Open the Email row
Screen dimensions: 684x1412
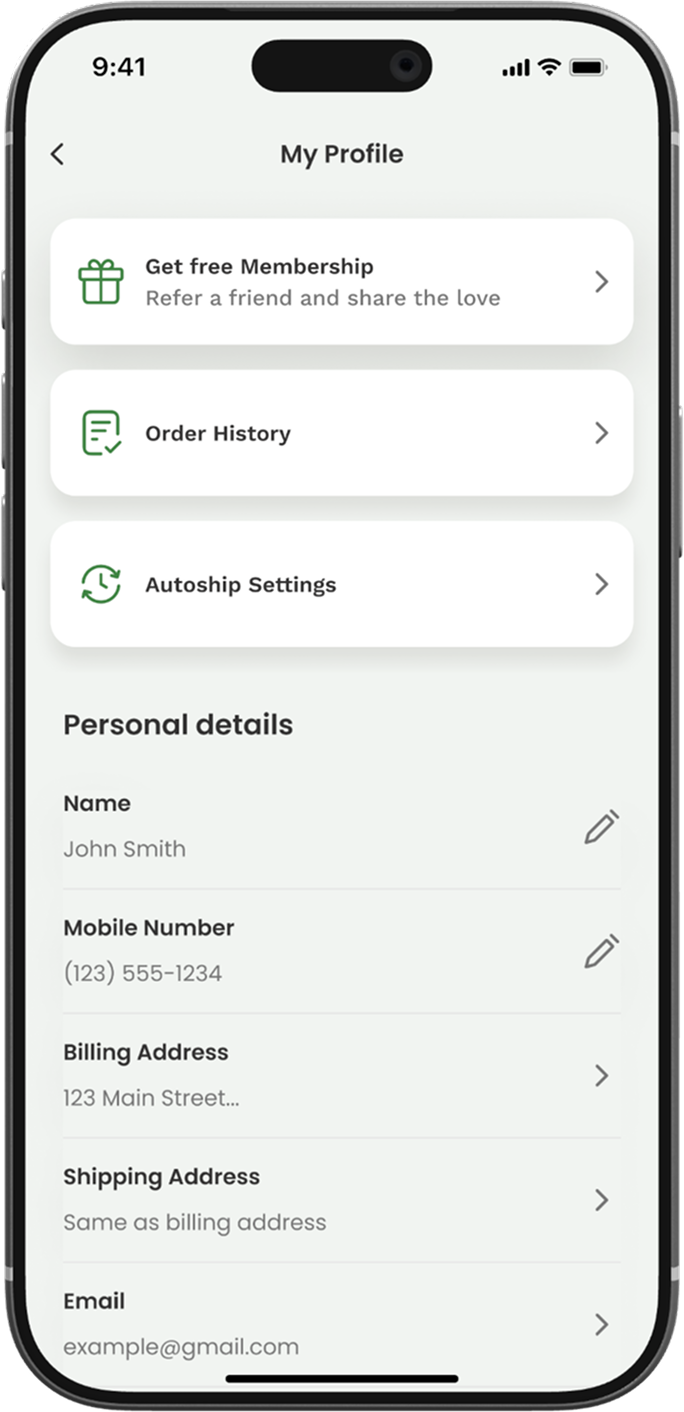click(x=341, y=1323)
